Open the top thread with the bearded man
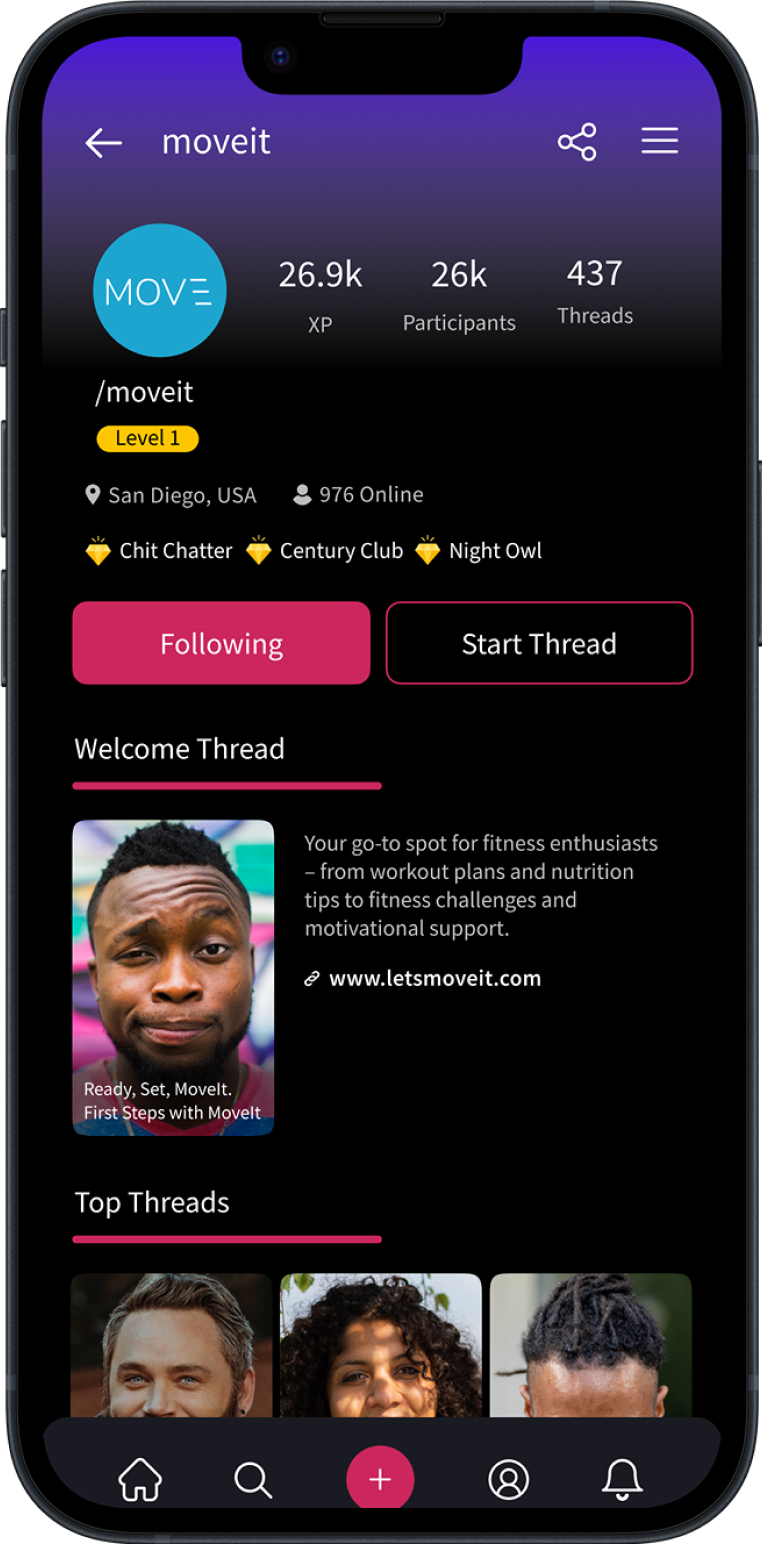 [x=171, y=1344]
